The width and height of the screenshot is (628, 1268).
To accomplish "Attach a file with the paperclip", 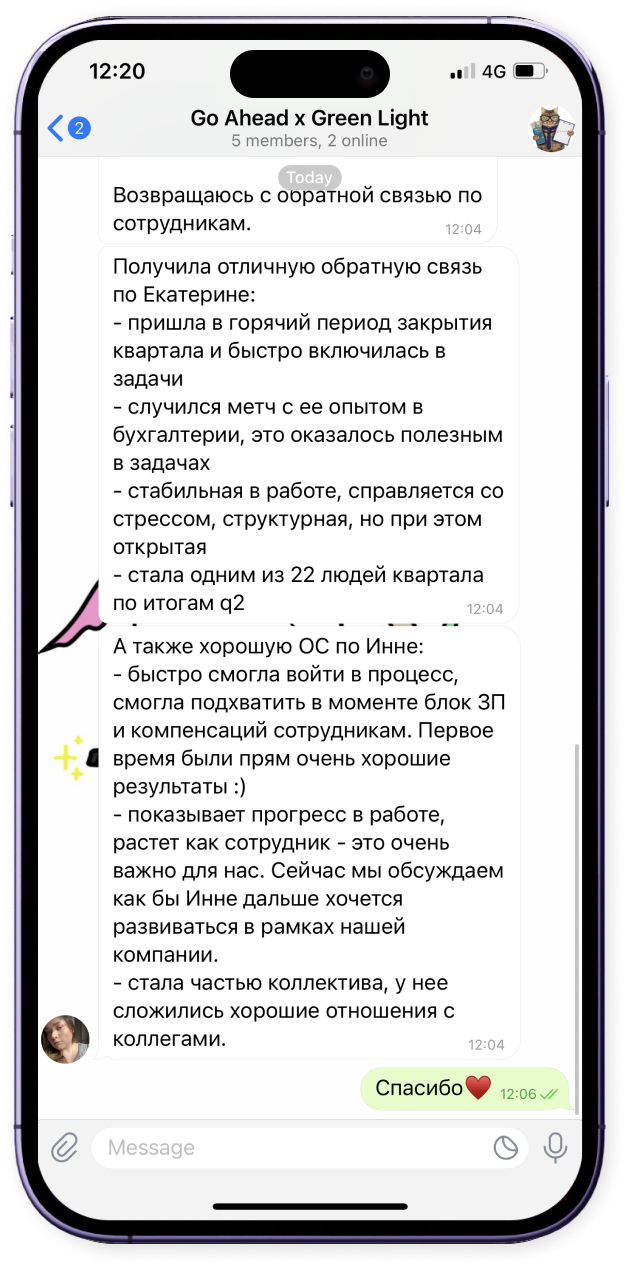I will pyautogui.click(x=65, y=1148).
